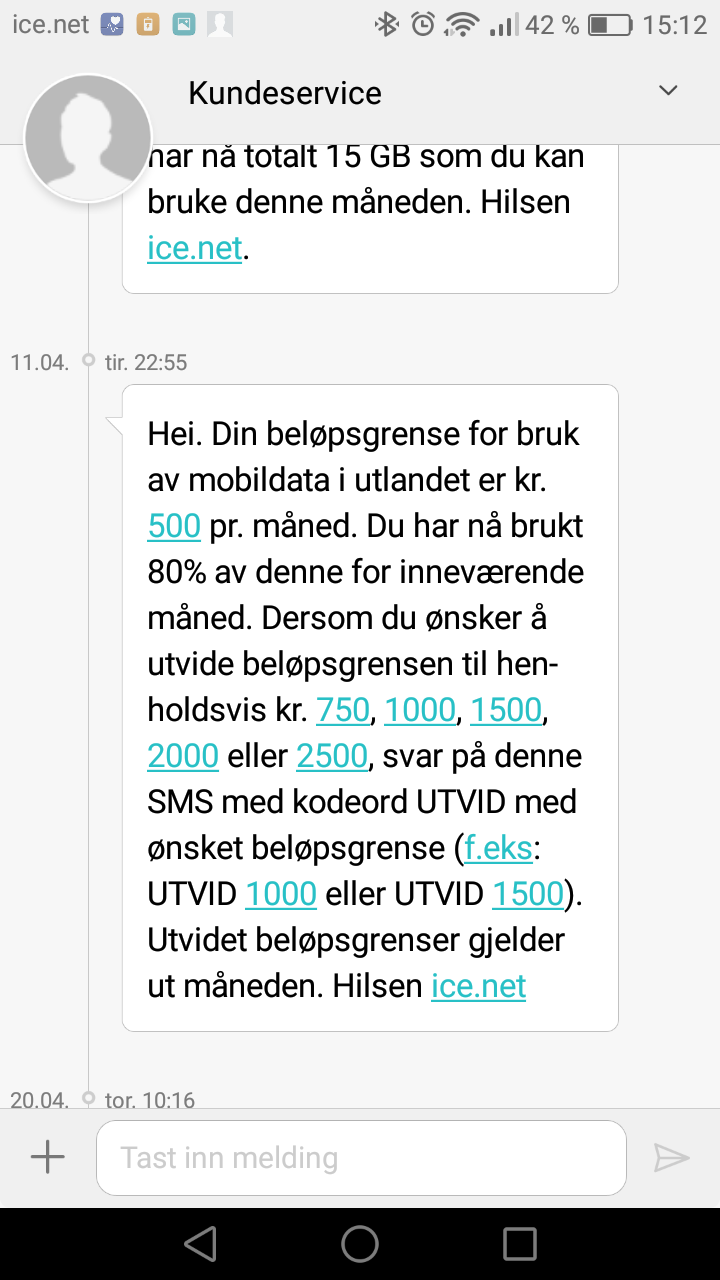This screenshot has height=1280, width=720.
Task: Tap the 2000 amount link
Action: click(x=183, y=756)
